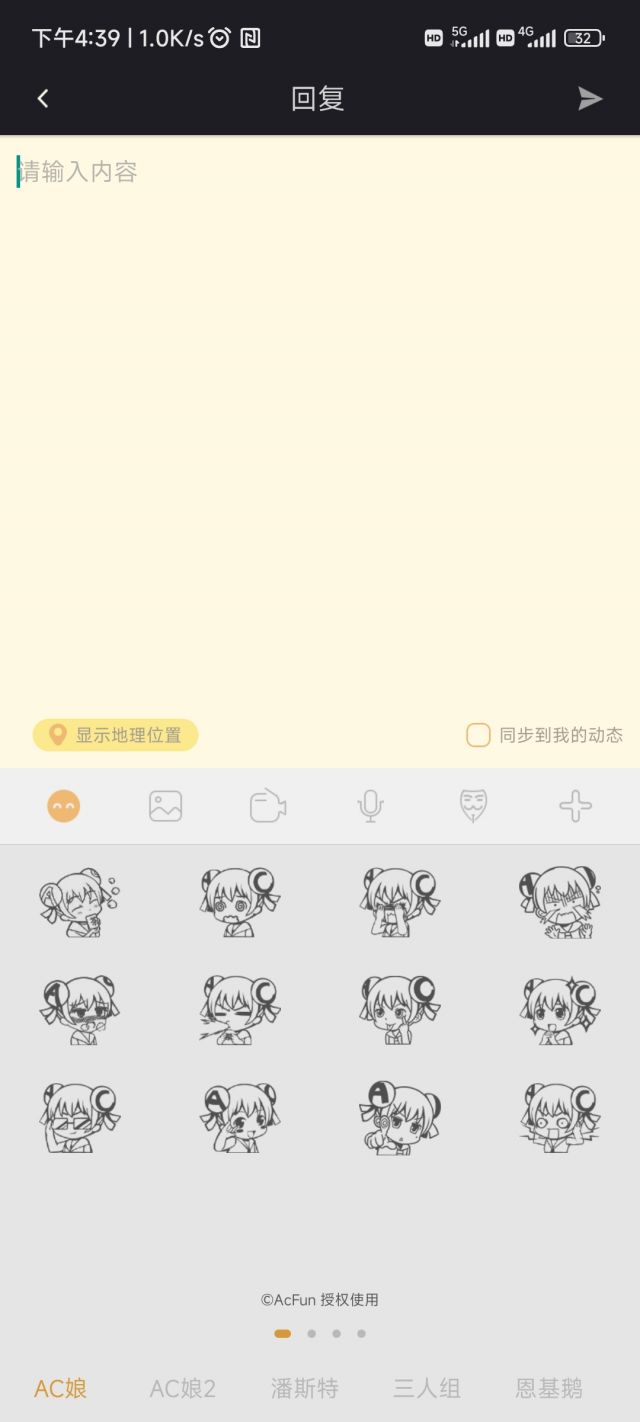The width and height of the screenshot is (640, 1422).
Task: Insert the AC娘 sticker with sparkling eyes
Action: [560, 1010]
